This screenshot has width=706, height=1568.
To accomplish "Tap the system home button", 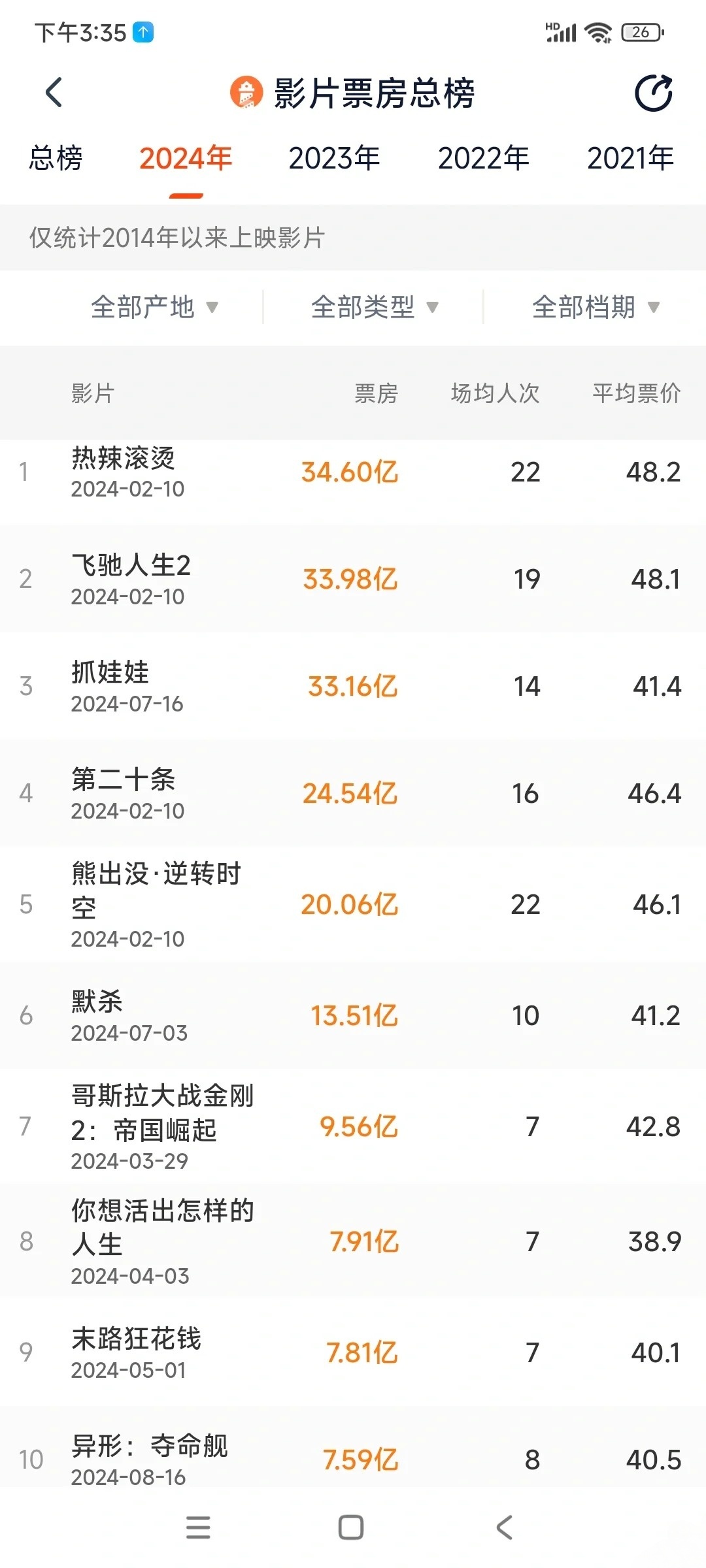I will click(351, 1527).
